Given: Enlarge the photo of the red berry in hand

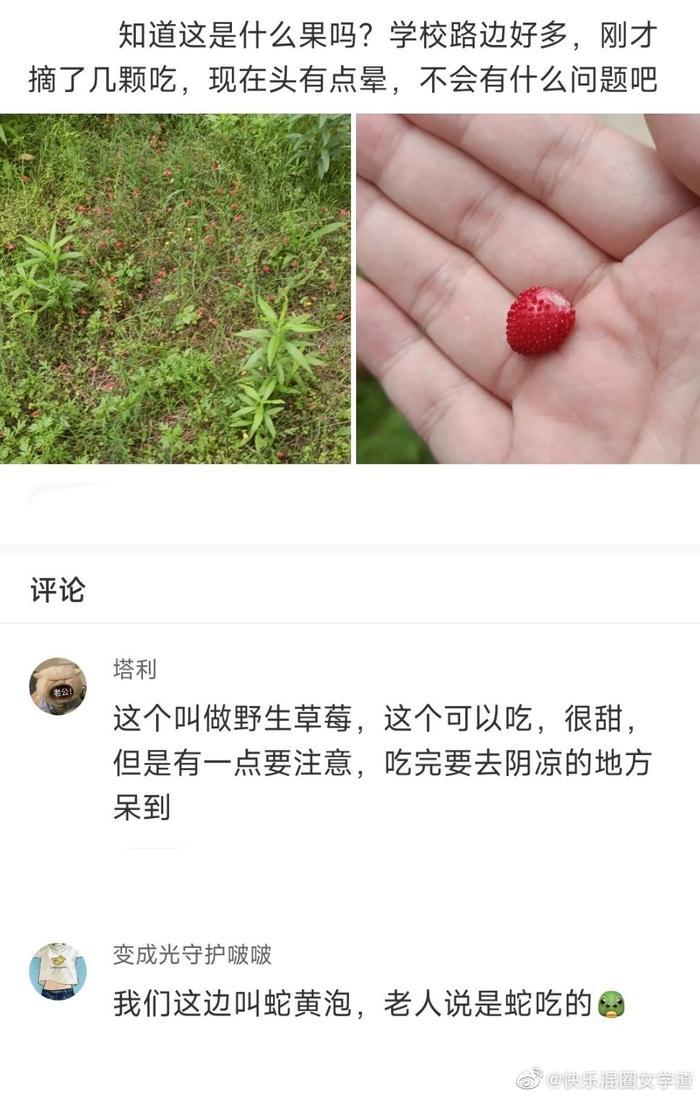Looking at the screenshot, I should (x=528, y=288).
